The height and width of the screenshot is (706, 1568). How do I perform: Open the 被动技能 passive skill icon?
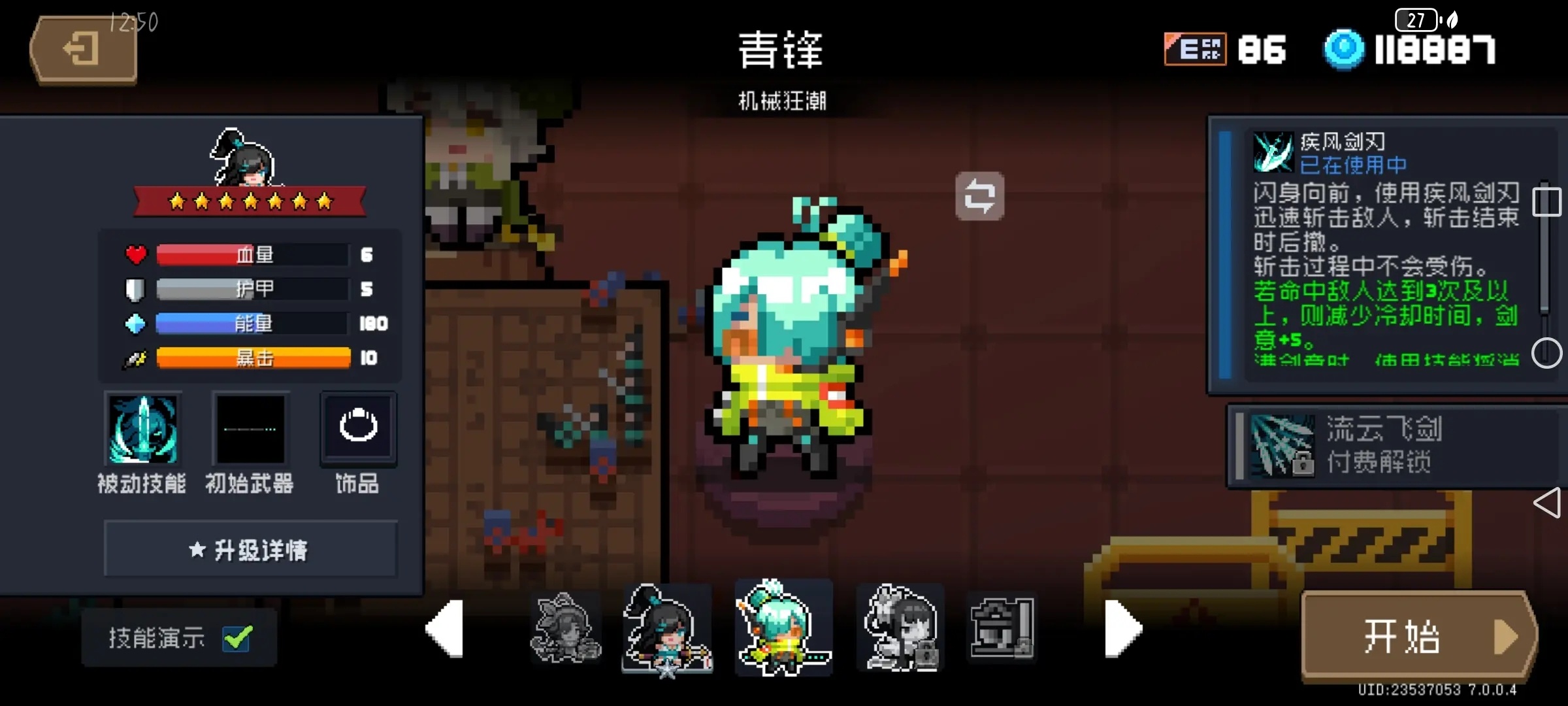(x=143, y=429)
